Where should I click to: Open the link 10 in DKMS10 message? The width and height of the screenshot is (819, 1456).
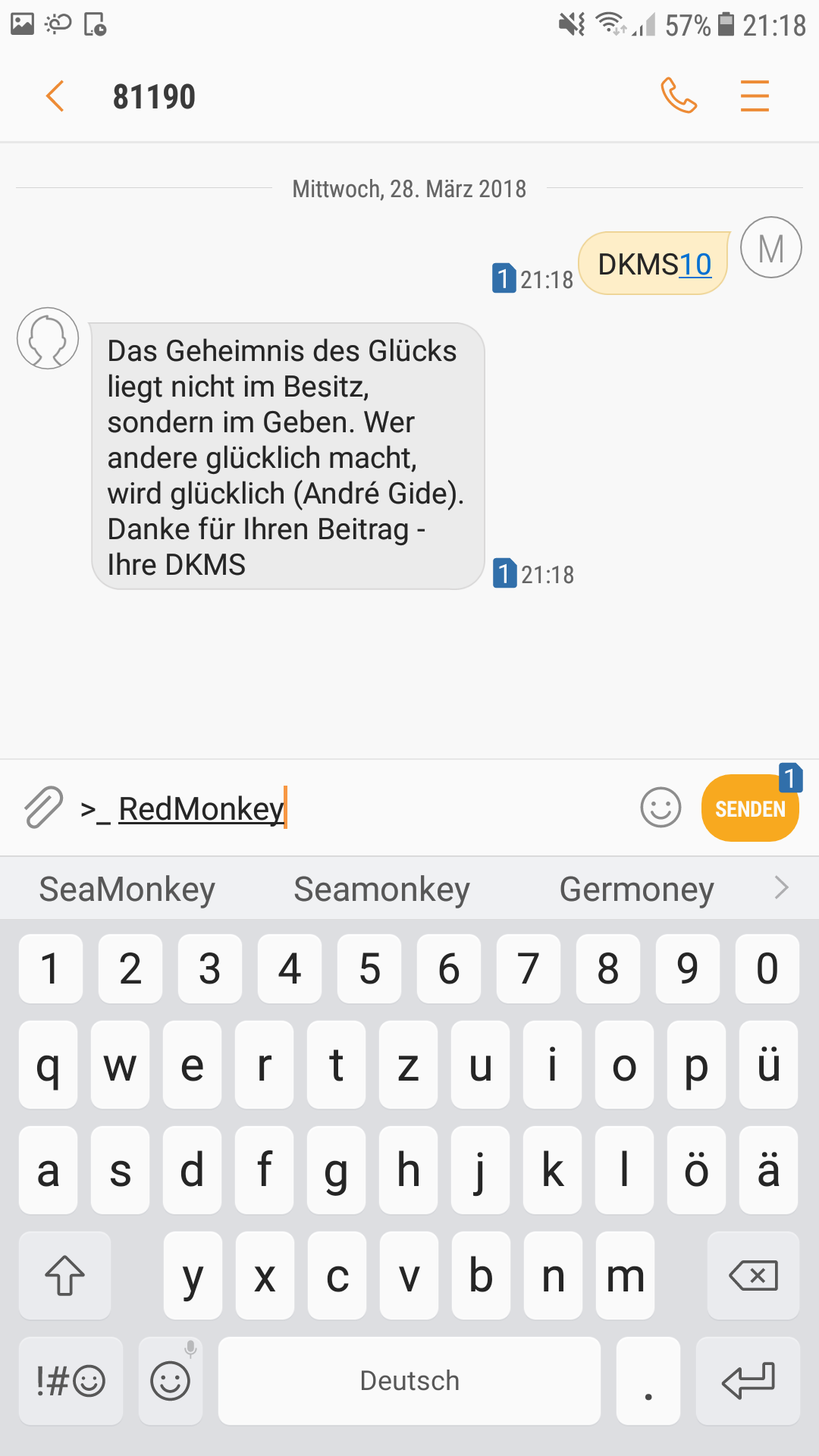point(695,265)
